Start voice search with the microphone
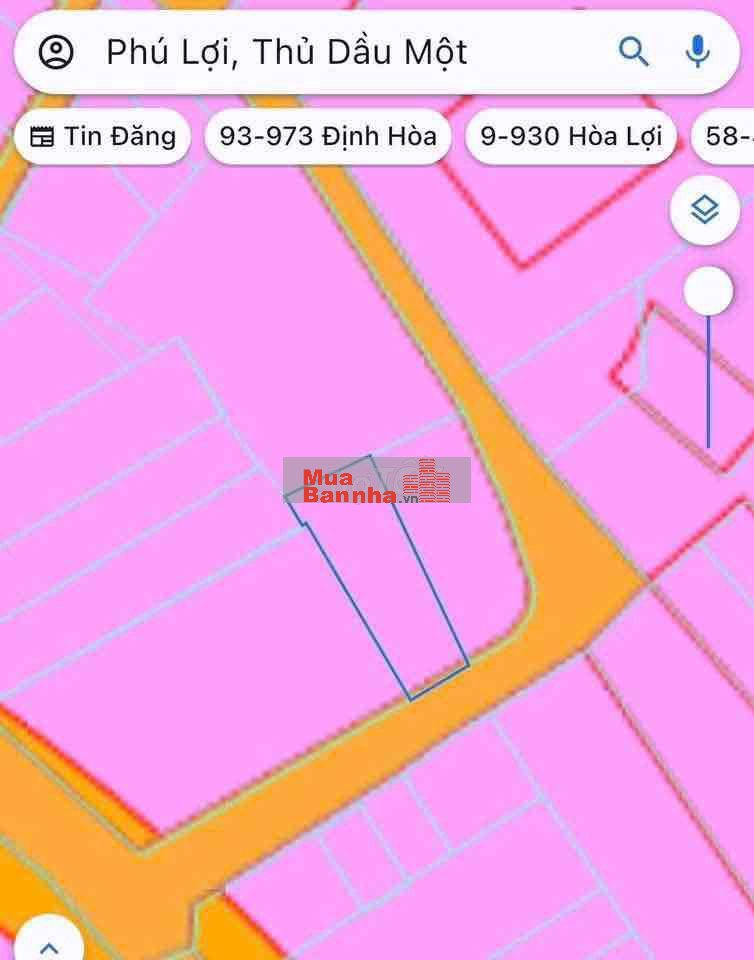 pyautogui.click(x=697, y=52)
